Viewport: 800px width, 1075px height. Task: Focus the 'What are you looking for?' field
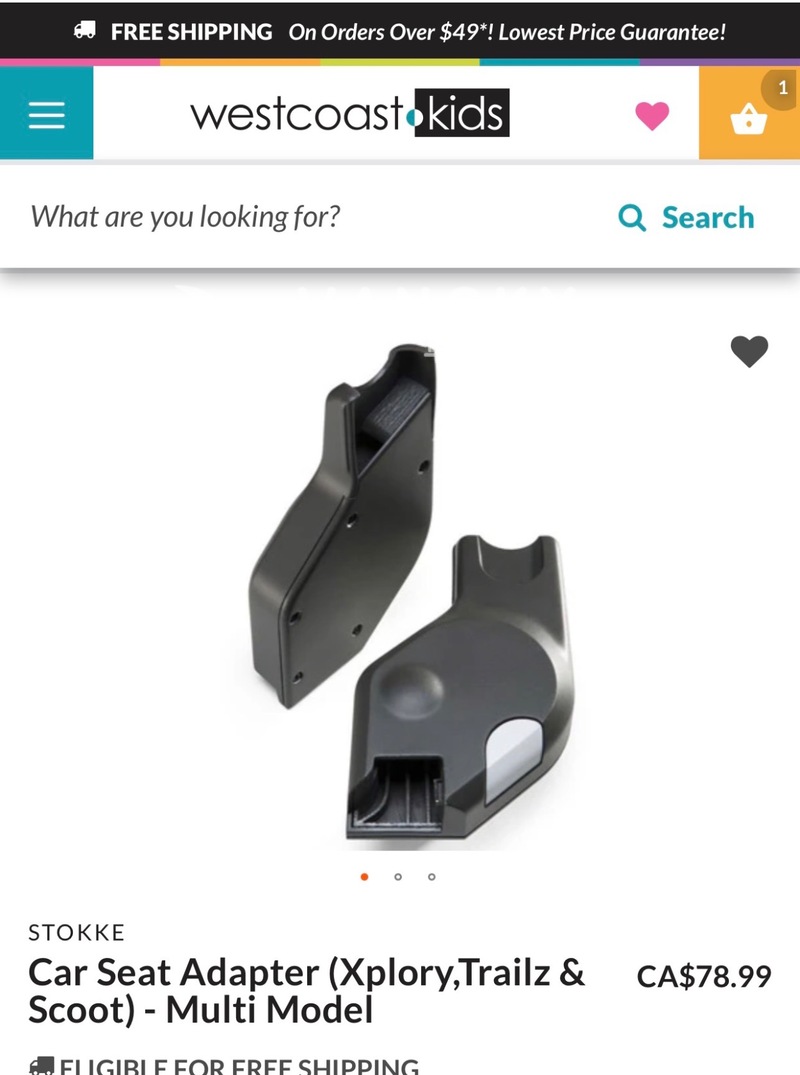300,216
